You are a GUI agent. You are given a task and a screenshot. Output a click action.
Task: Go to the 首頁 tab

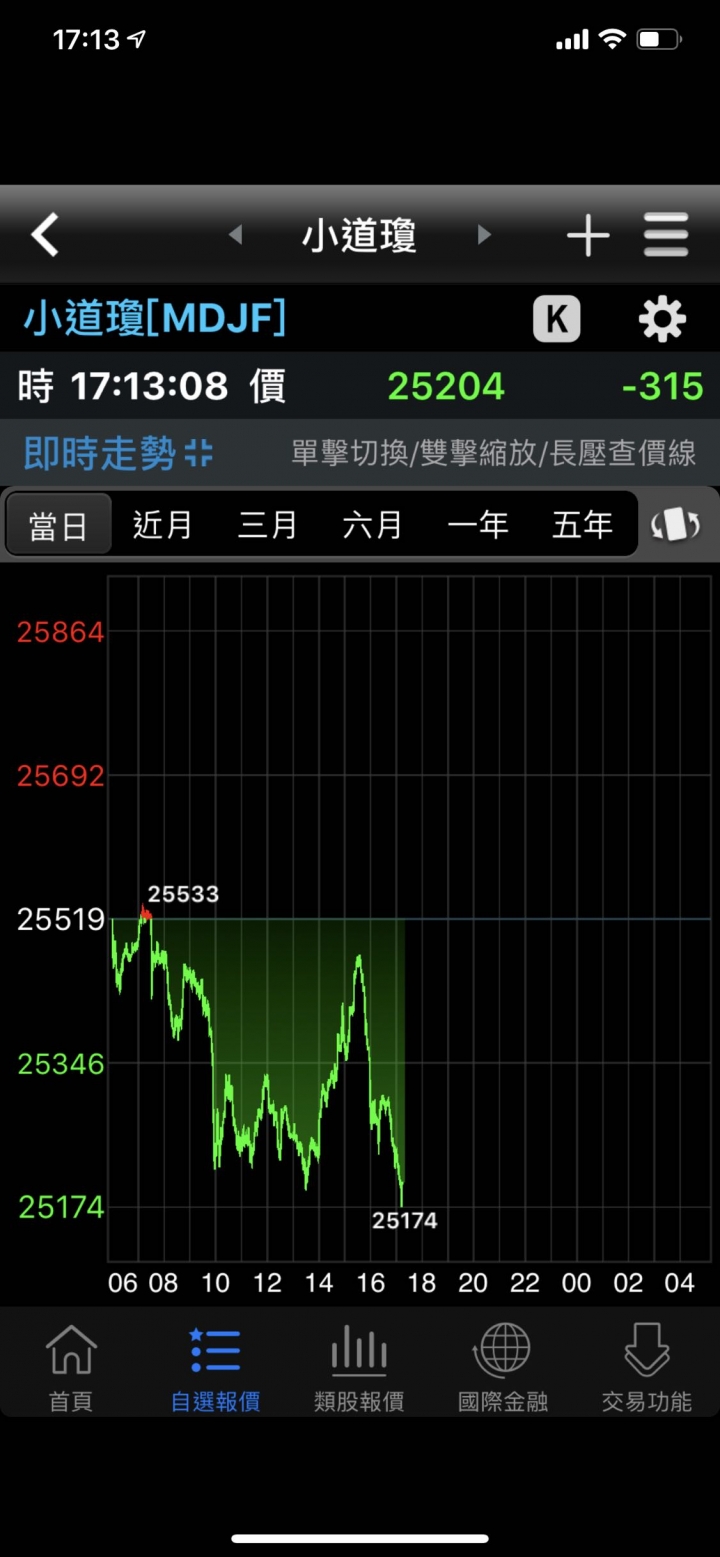(71, 1367)
